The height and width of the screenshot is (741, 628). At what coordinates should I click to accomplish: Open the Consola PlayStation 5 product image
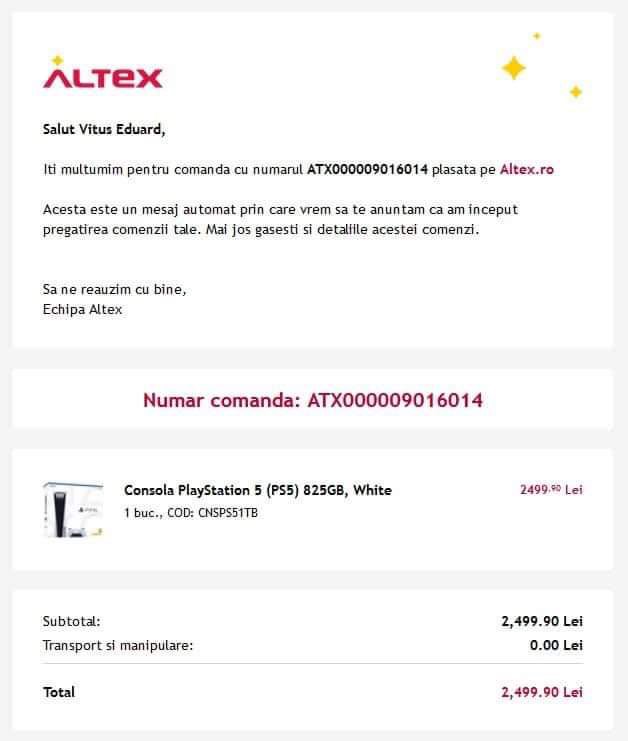click(x=73, y=509)
